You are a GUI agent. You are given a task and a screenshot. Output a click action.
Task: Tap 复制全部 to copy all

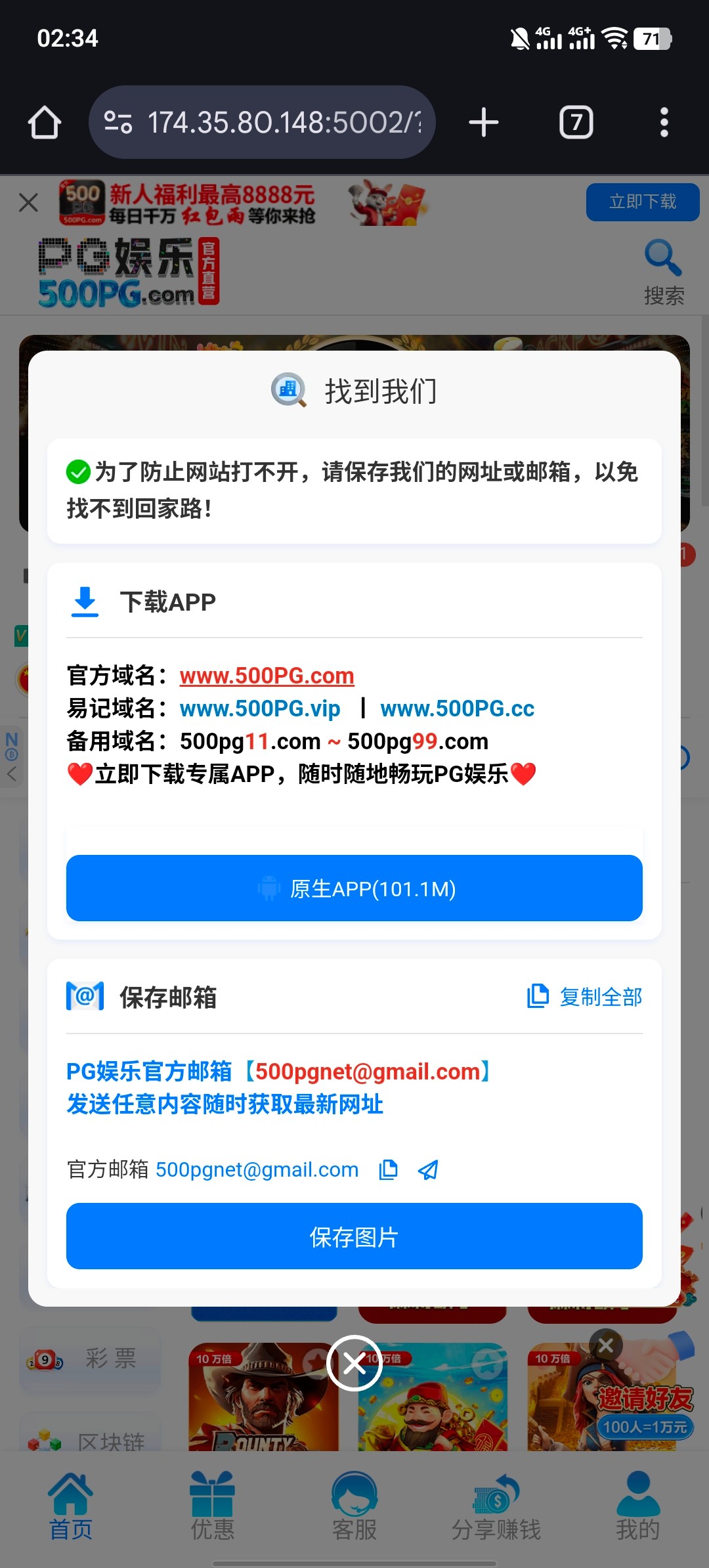click(x=585, y=997)
